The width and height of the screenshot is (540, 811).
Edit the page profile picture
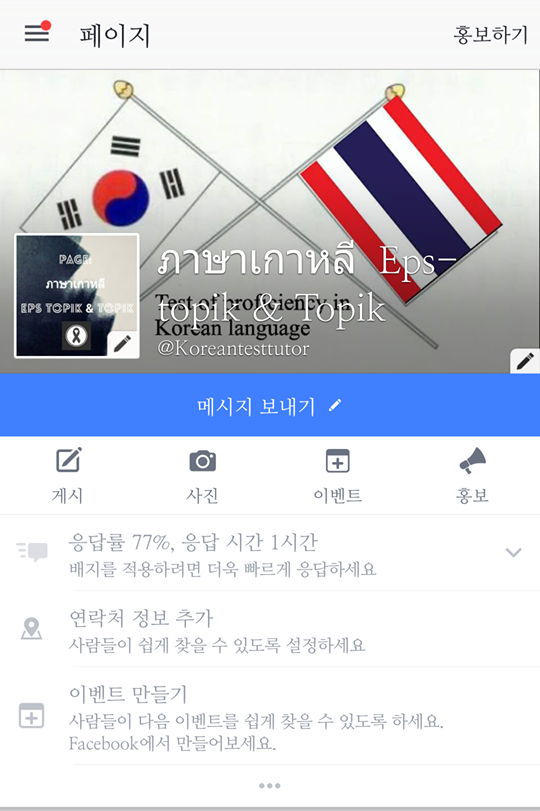point(123,343)
